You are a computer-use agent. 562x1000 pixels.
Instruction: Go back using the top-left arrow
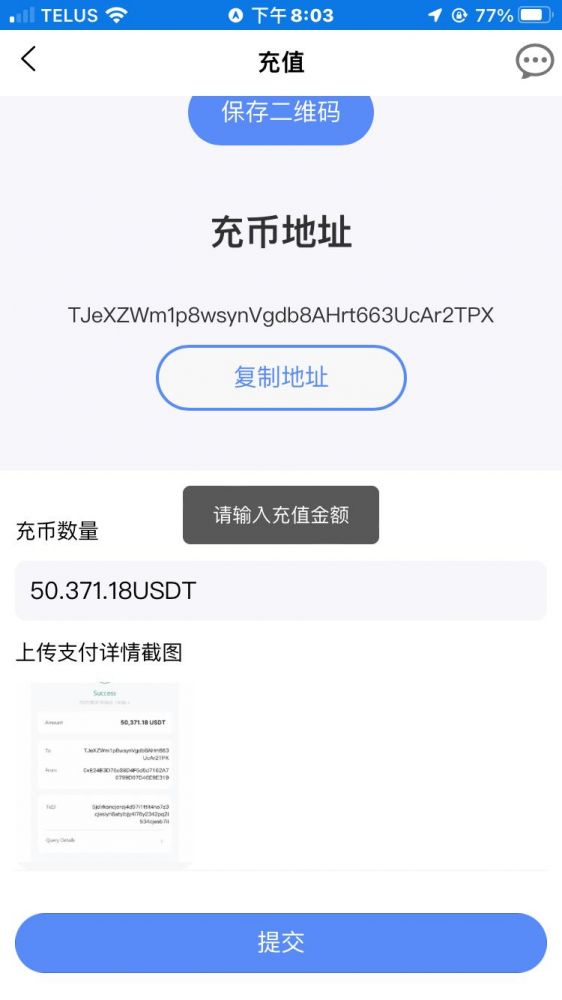[28, 59]
